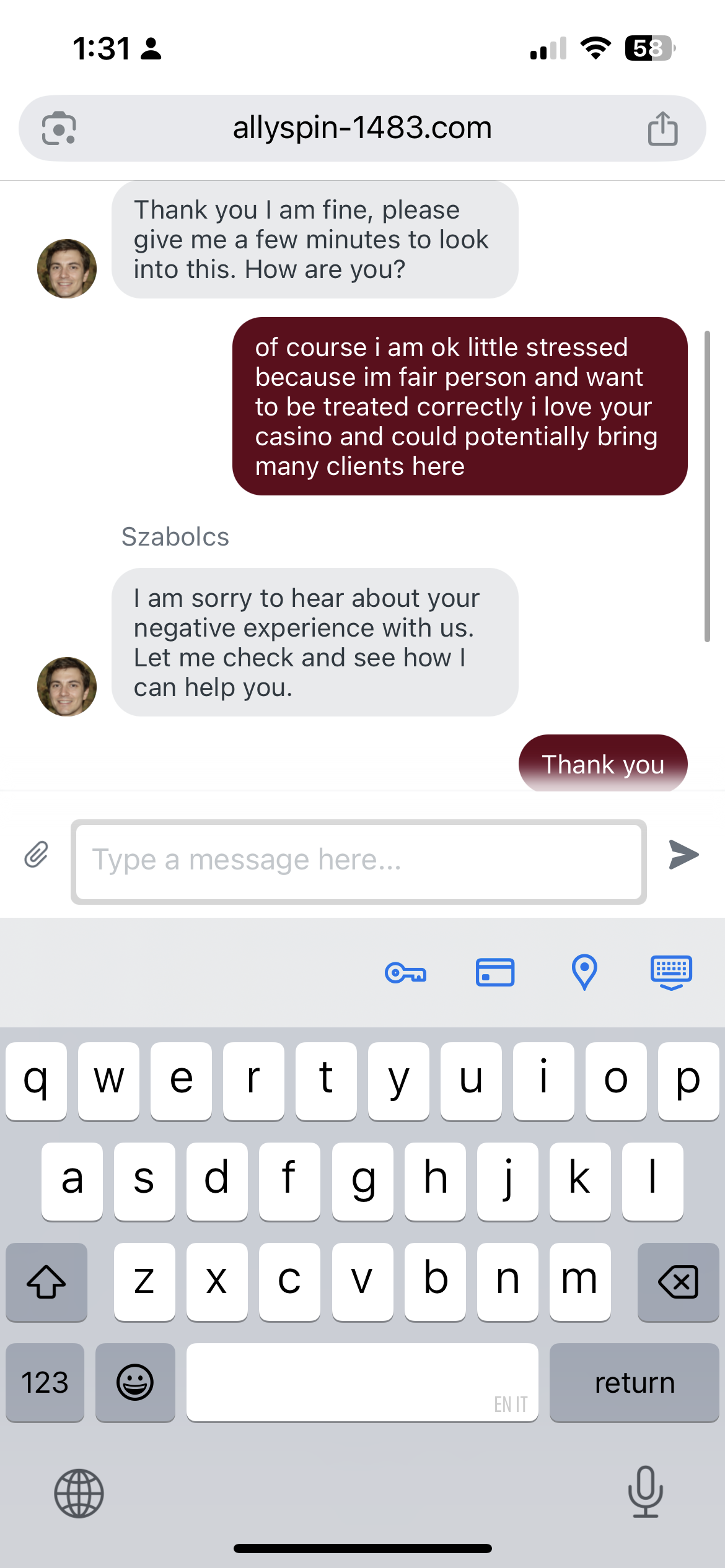The height and width of the screenshot is (1568, 725).
Task: Switch to the 123 numeric keyboard
Action: (x=45, y=1382)
